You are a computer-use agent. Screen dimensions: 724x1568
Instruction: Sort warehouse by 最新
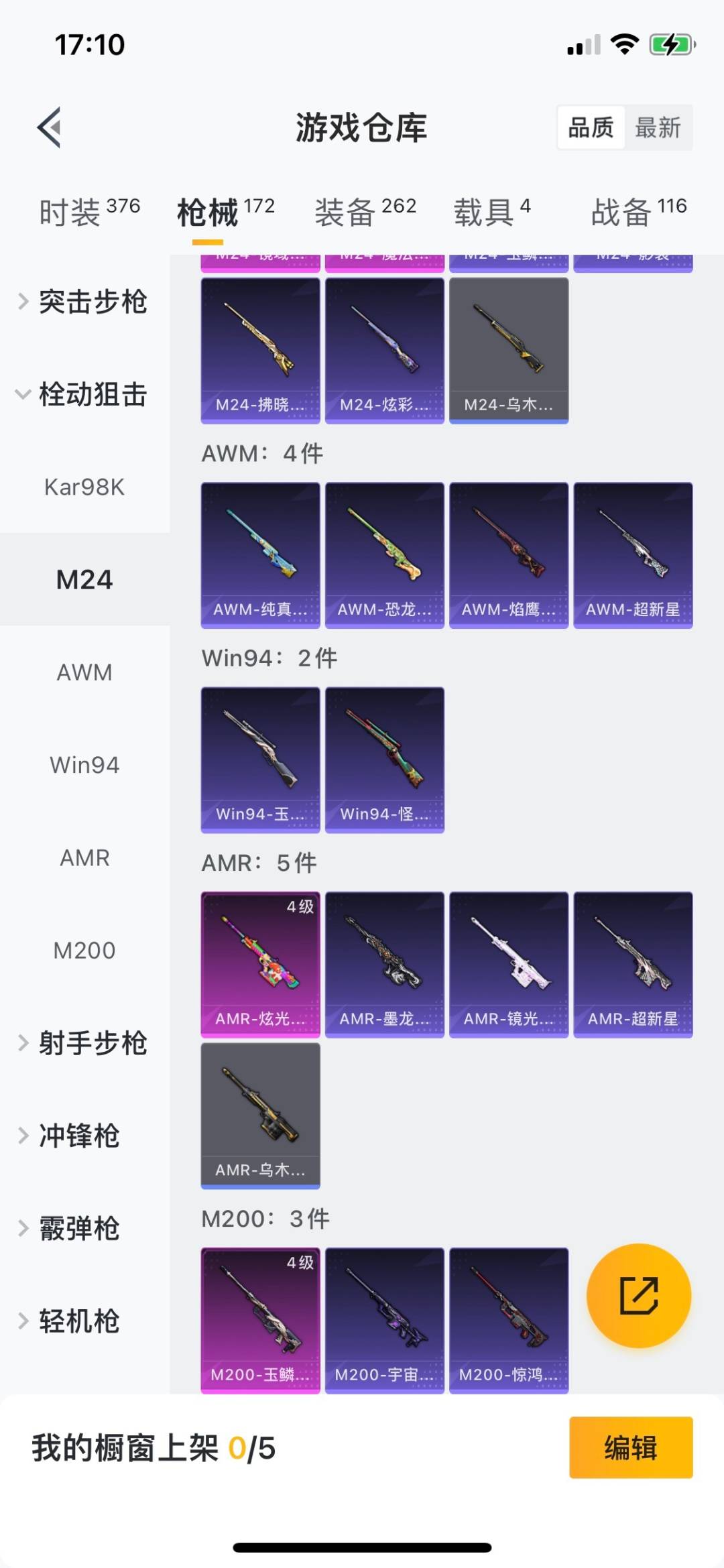[x=658, y=127]
